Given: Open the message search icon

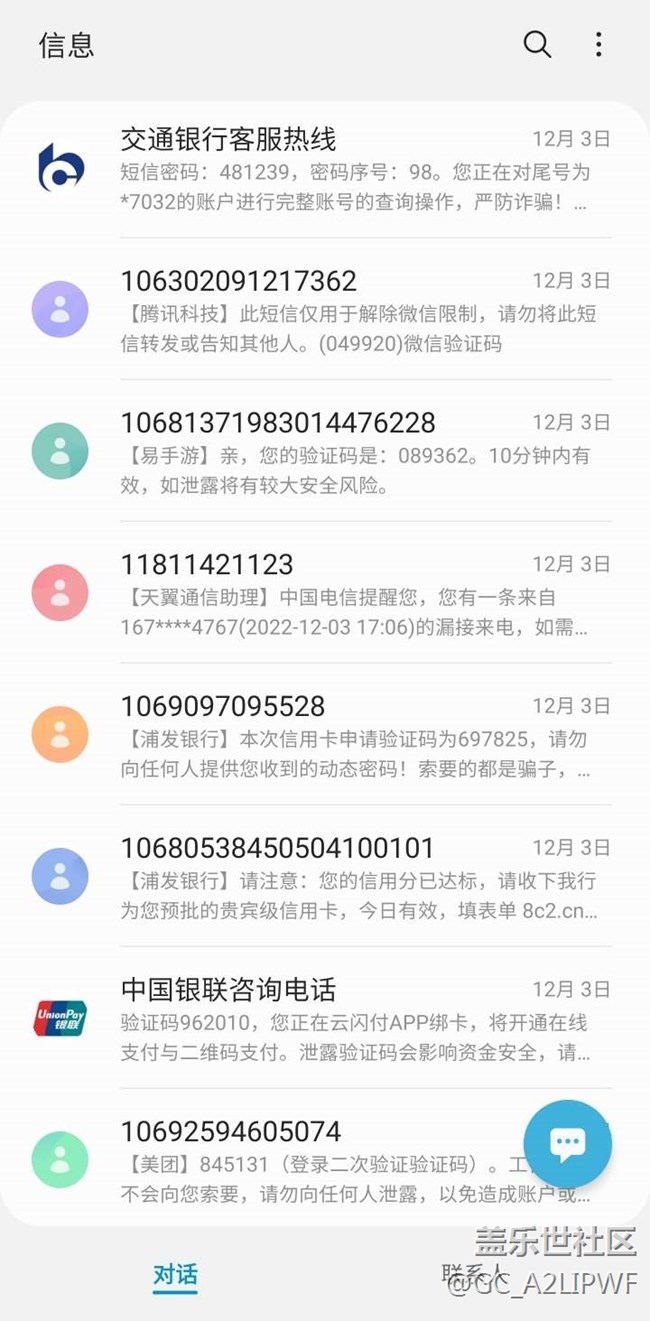Looking at the screenshot, I should click(x=537, y=44).
